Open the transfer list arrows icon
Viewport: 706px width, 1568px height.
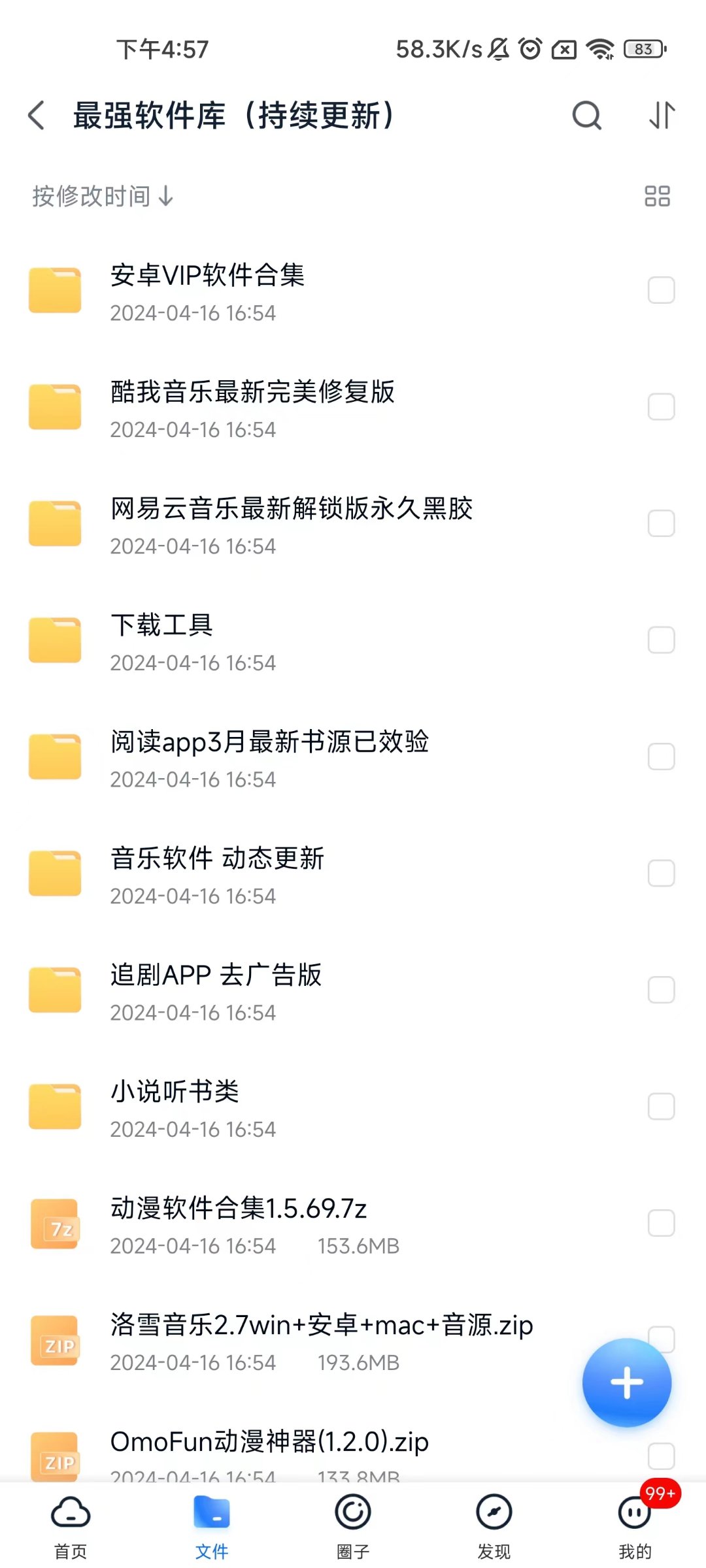click(662, 116)
